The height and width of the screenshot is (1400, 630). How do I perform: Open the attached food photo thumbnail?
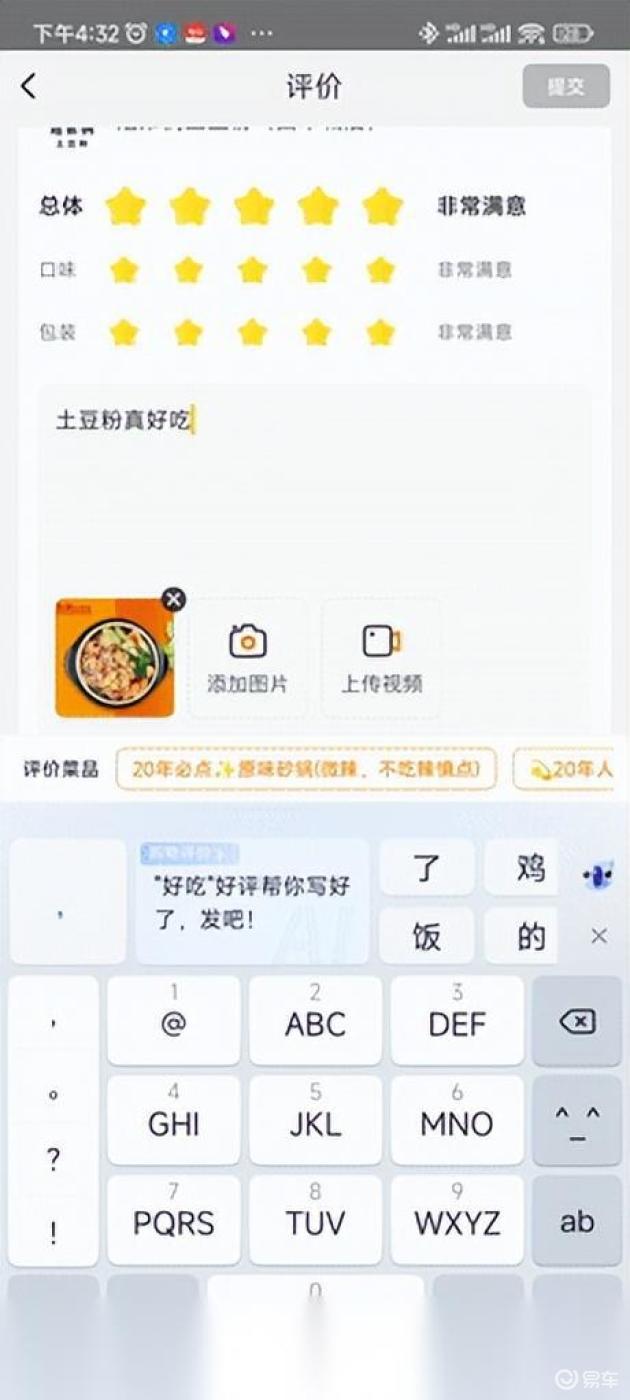click(x=114, y=658)
